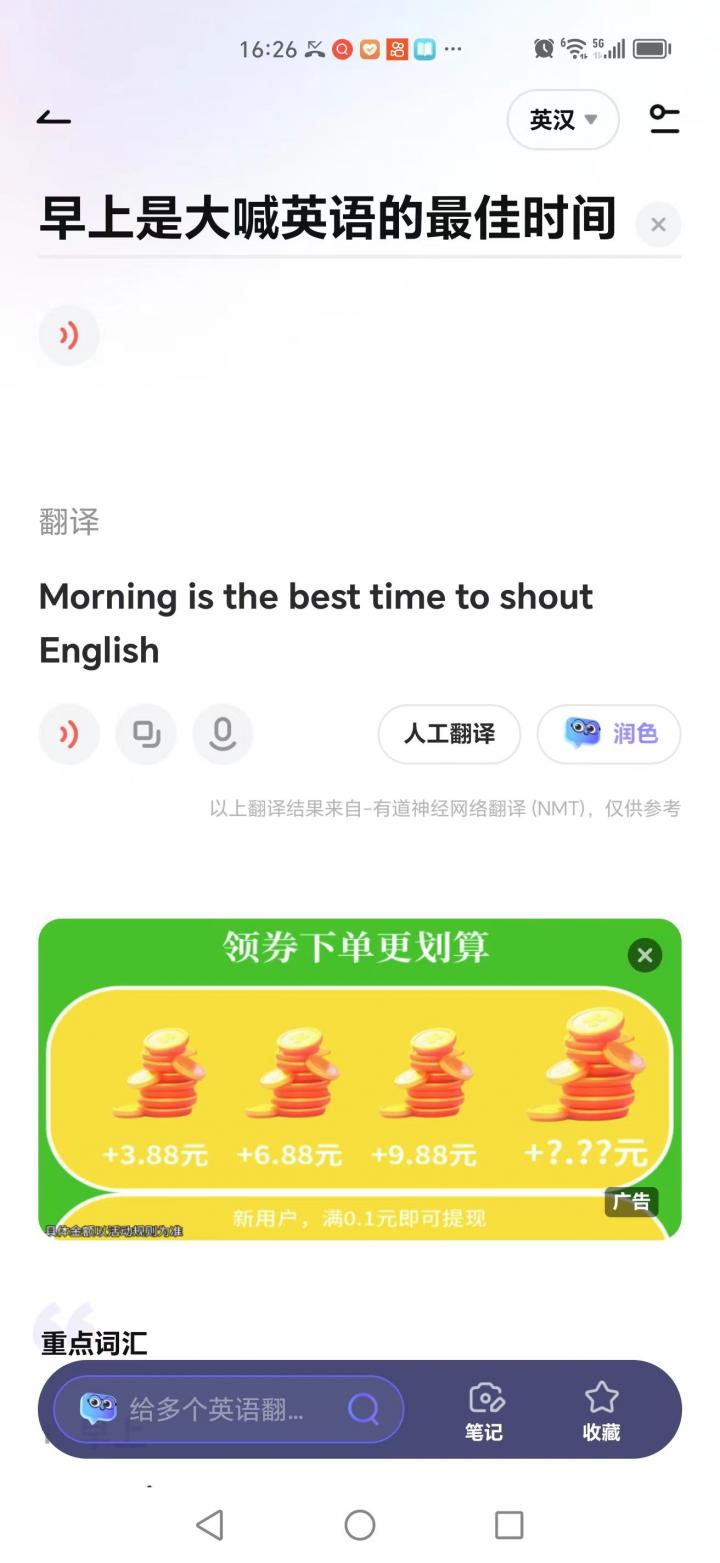Copy the translated English text
This screenshot has width=720, height=1563.
tap(146, 734)
